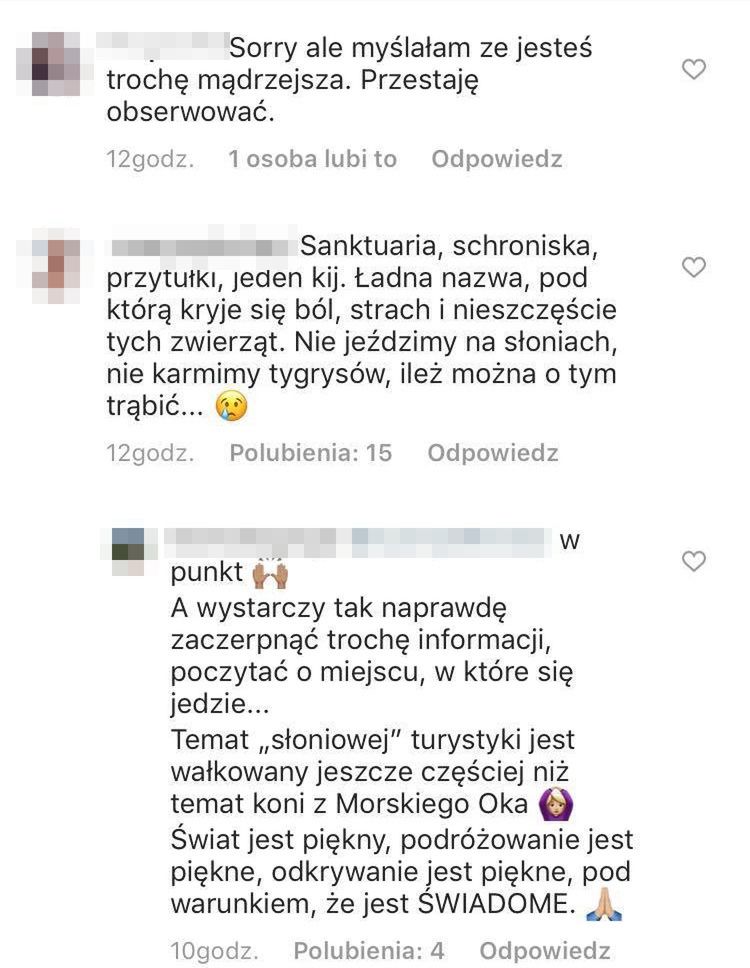This screenshot has height=968, width=750.
Task: Reply to the 'Sorry ale myślałam' comment
Action: [496, 159]
